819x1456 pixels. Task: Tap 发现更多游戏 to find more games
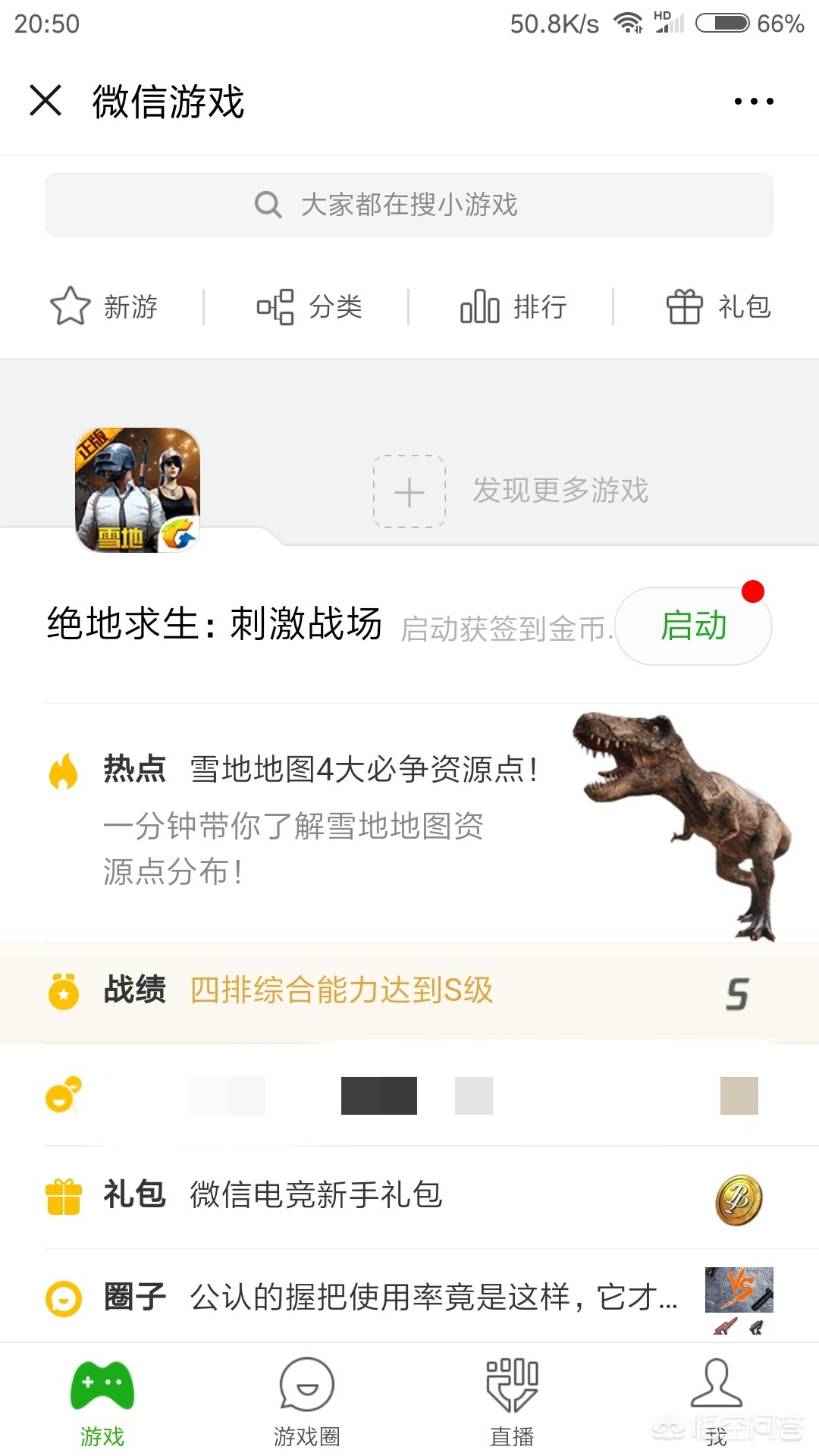click(512, 491)
